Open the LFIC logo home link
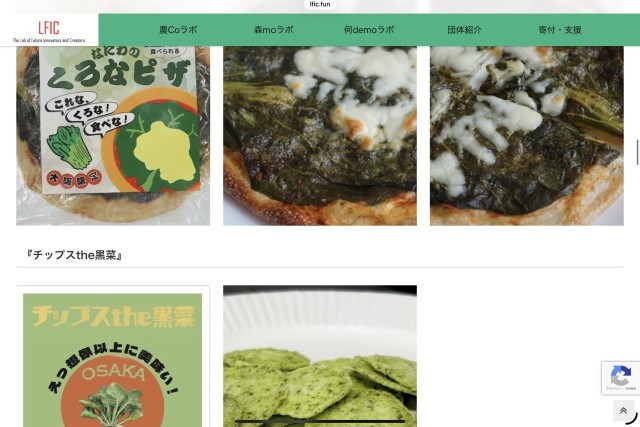The width and height of the screenshot is (640, 427). [48, 30]
